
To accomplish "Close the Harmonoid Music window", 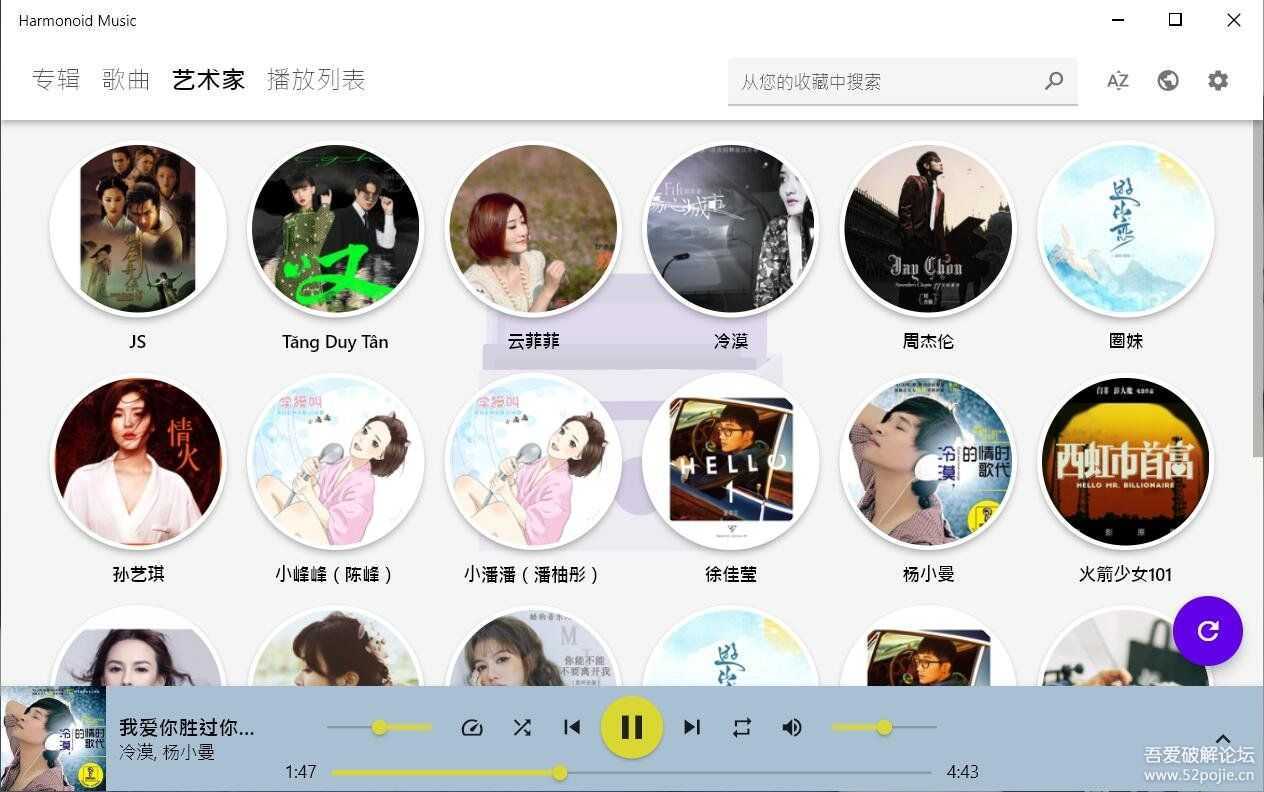I will pos(1234,20).
